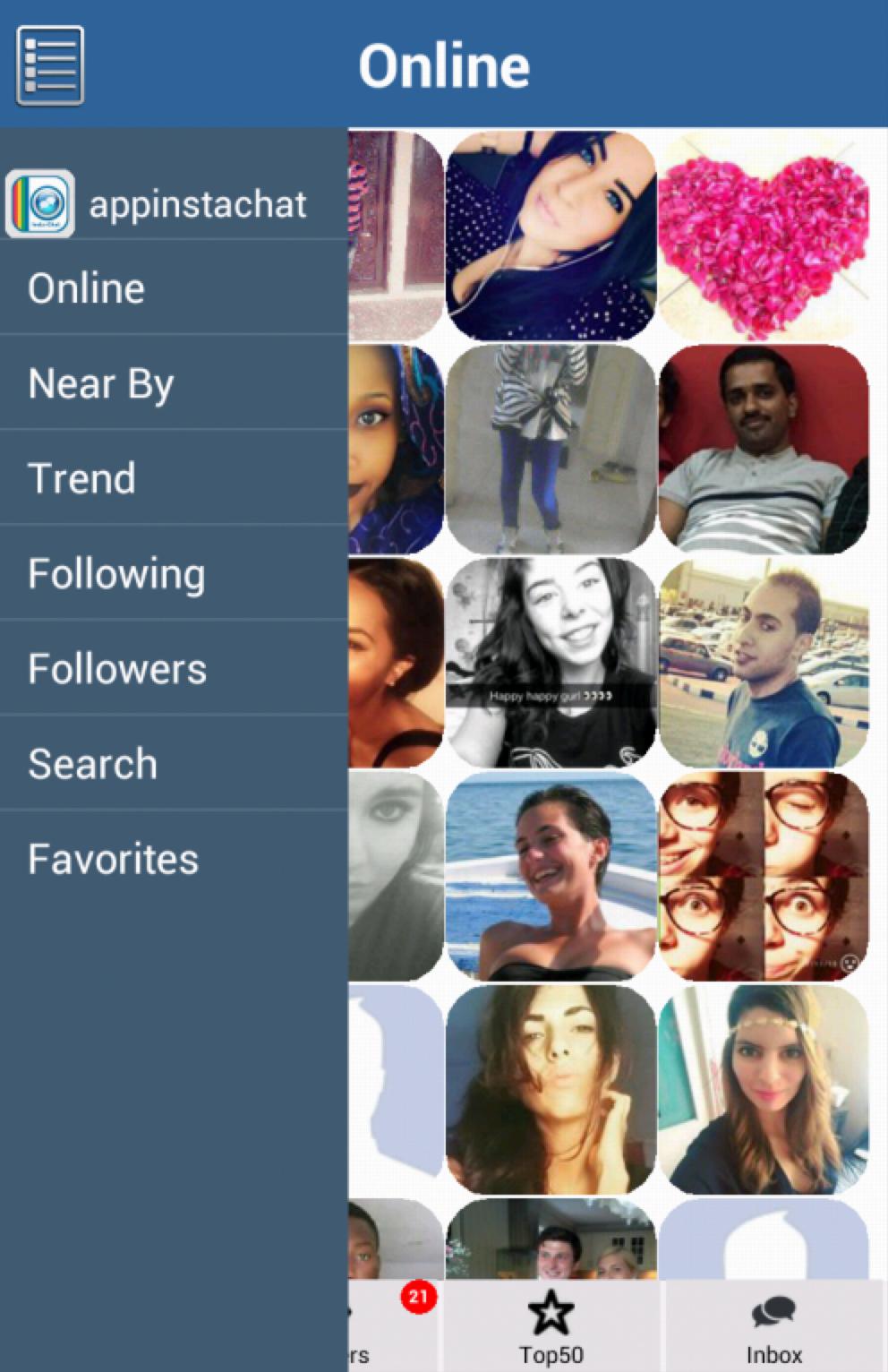Open the 'Happy happy gurl' photo profile
The height and width of the screenshot is (1372, 888).
551,663
